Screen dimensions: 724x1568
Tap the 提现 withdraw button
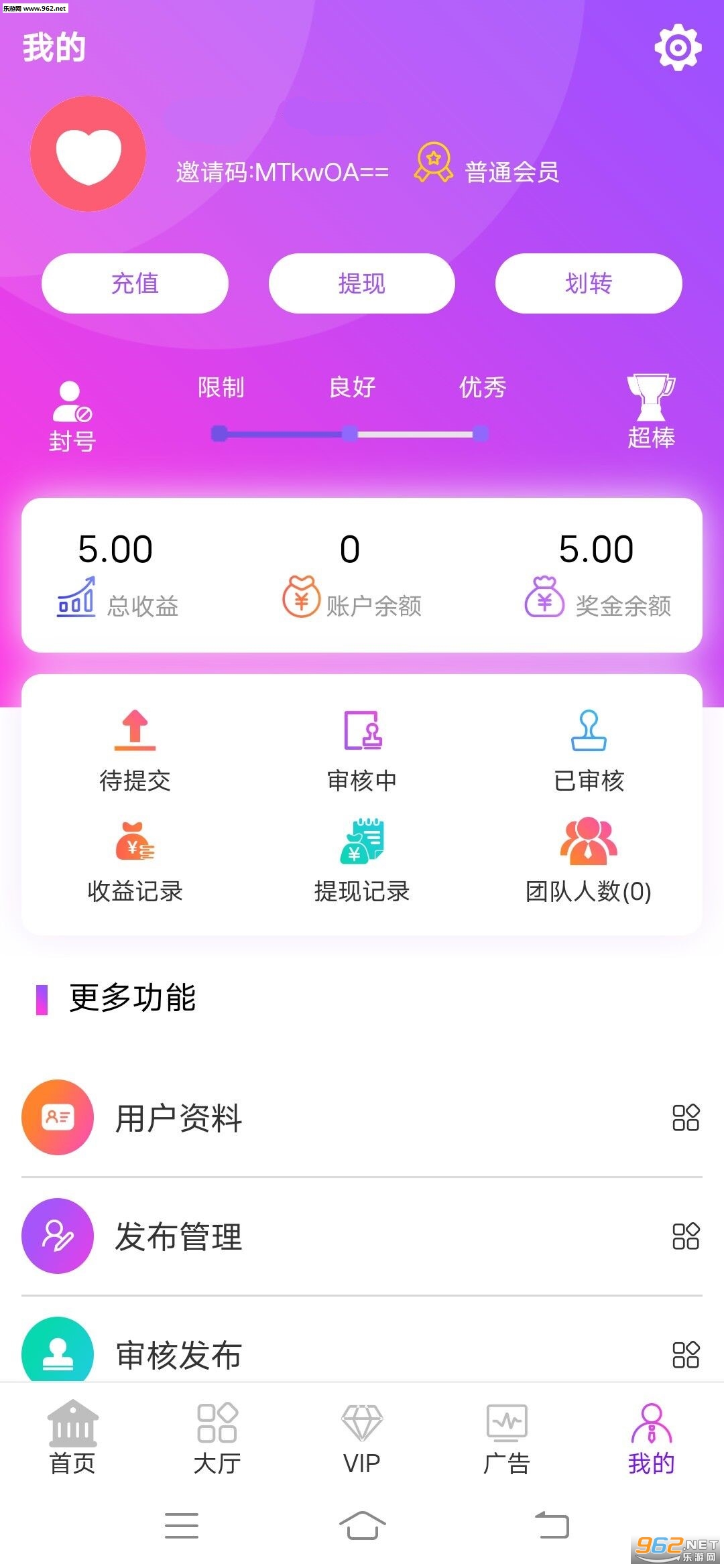point(362,283)
